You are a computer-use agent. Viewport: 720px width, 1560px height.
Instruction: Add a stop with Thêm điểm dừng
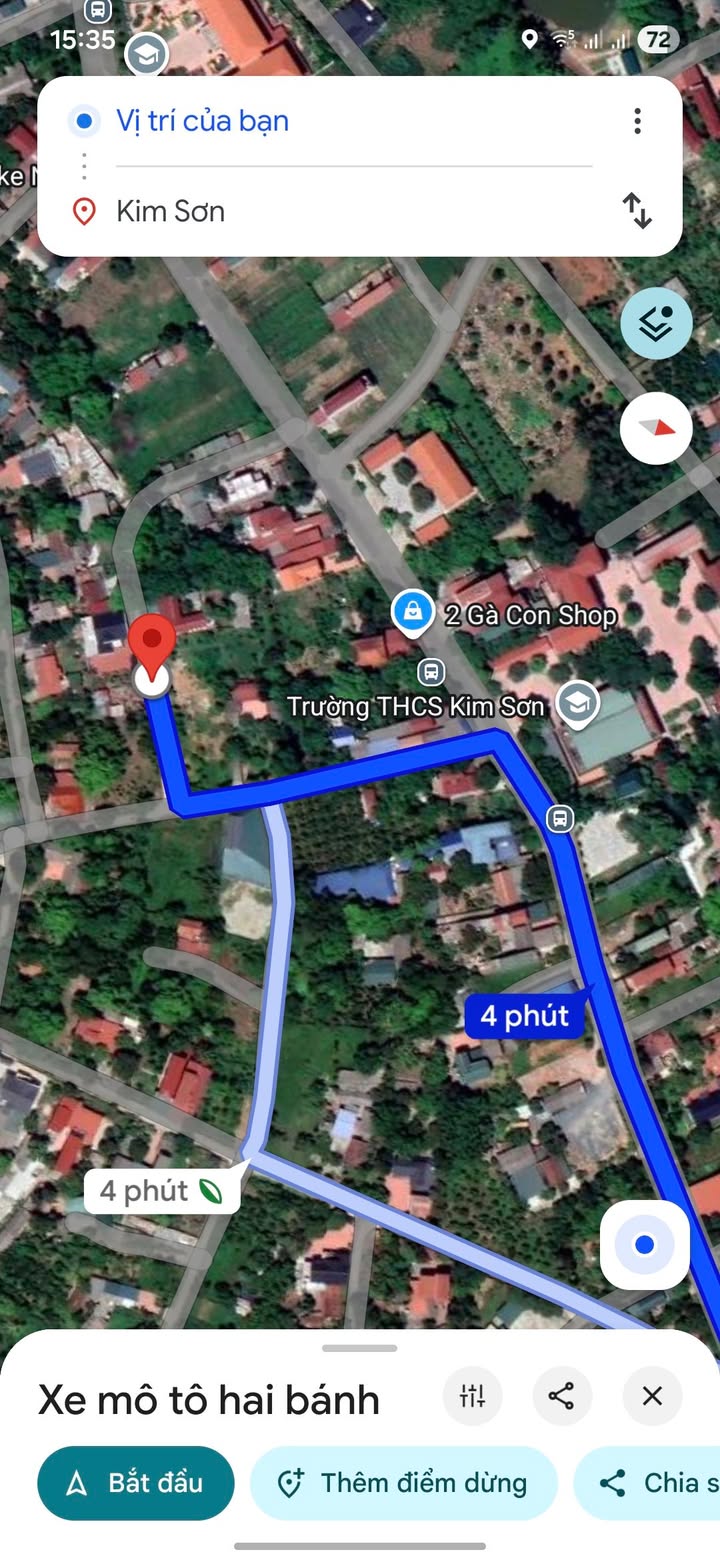pyautogui.click(x=403, y=1483)
